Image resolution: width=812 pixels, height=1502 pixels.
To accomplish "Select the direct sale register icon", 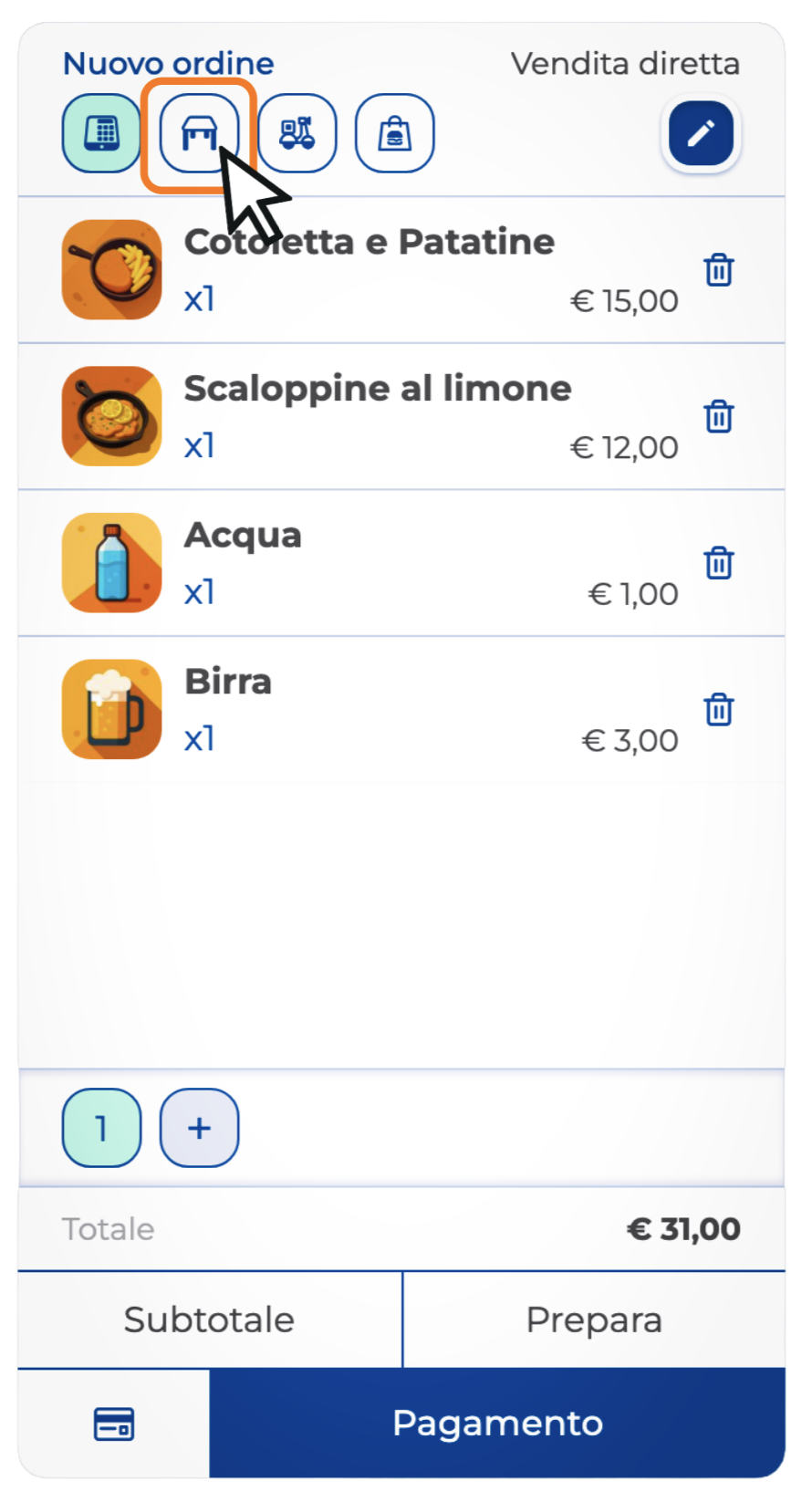I will 101,133.
